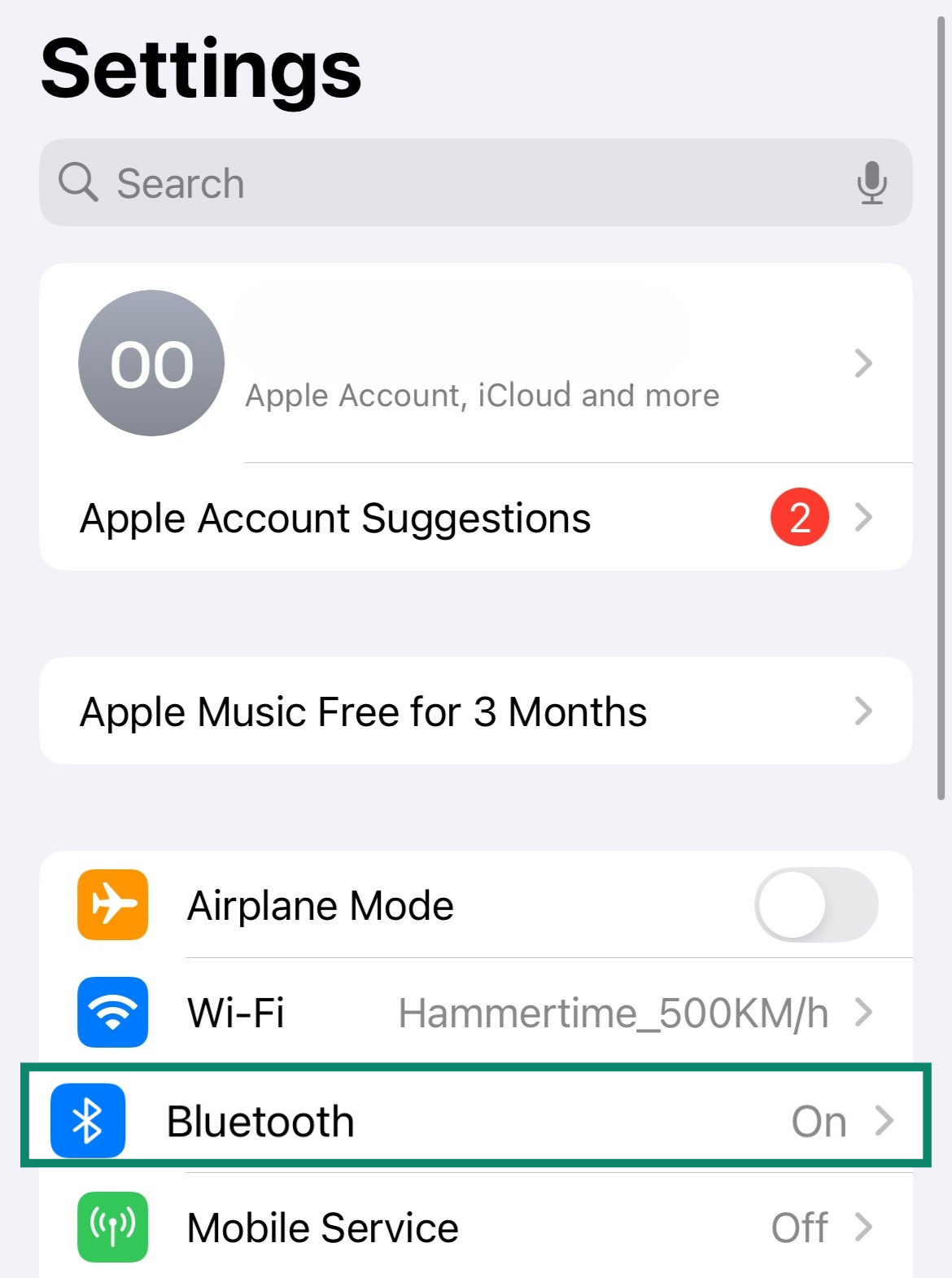Tap inside the Search input field
This screenshot has width=952, height=1278.
pyautogui.click(x=325, y=182)
